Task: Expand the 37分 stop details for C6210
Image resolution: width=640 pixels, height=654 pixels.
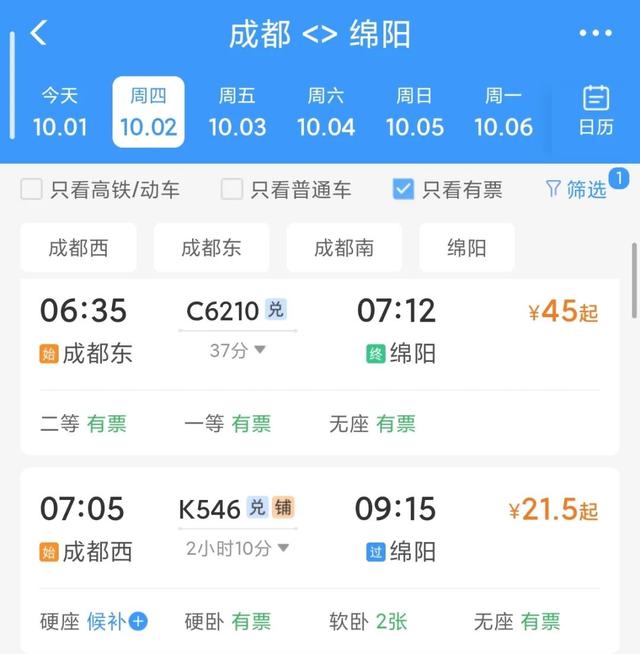Action: [237, 350]
